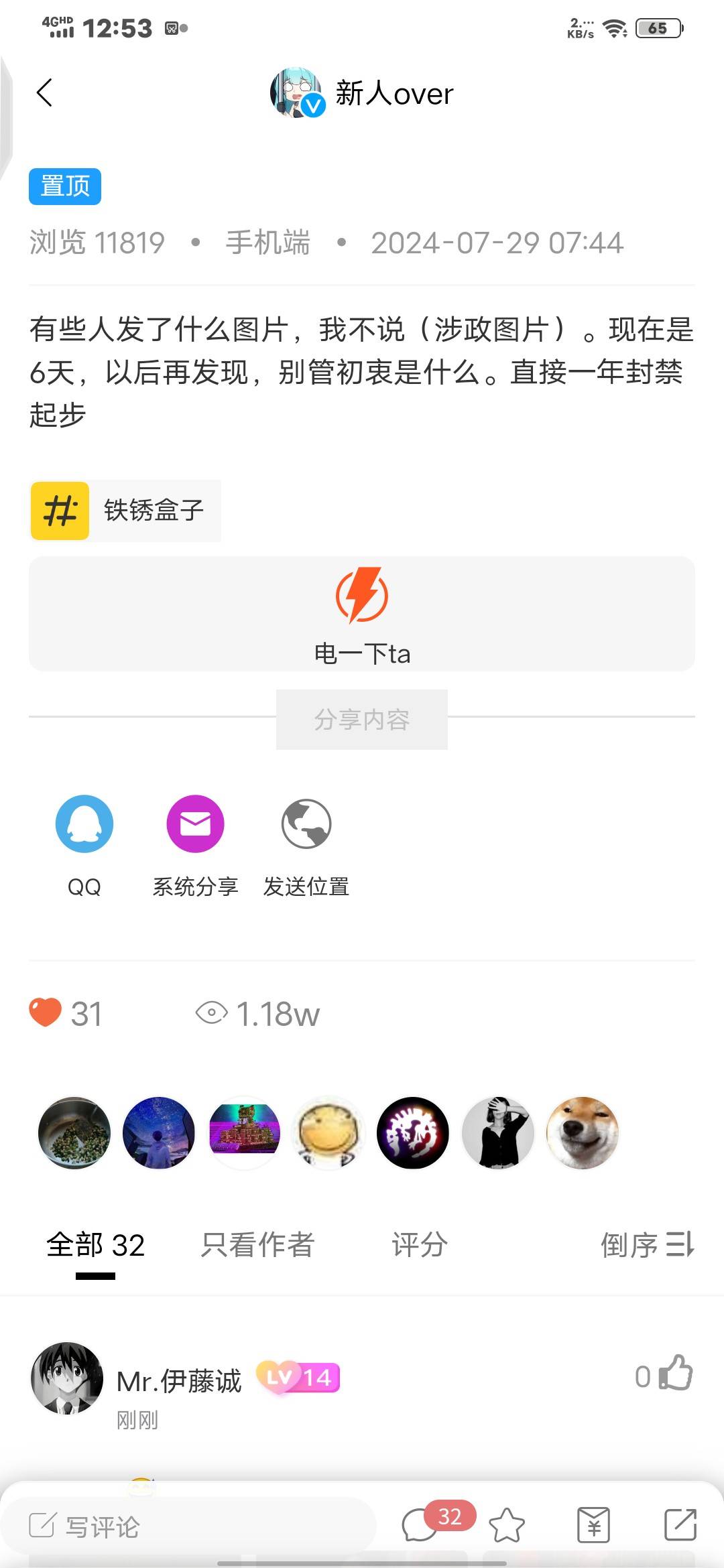The height and width of the screenshot is (1568, 724).
Task: Tap the 电一下ta charge button
Action: pos(362,614)
